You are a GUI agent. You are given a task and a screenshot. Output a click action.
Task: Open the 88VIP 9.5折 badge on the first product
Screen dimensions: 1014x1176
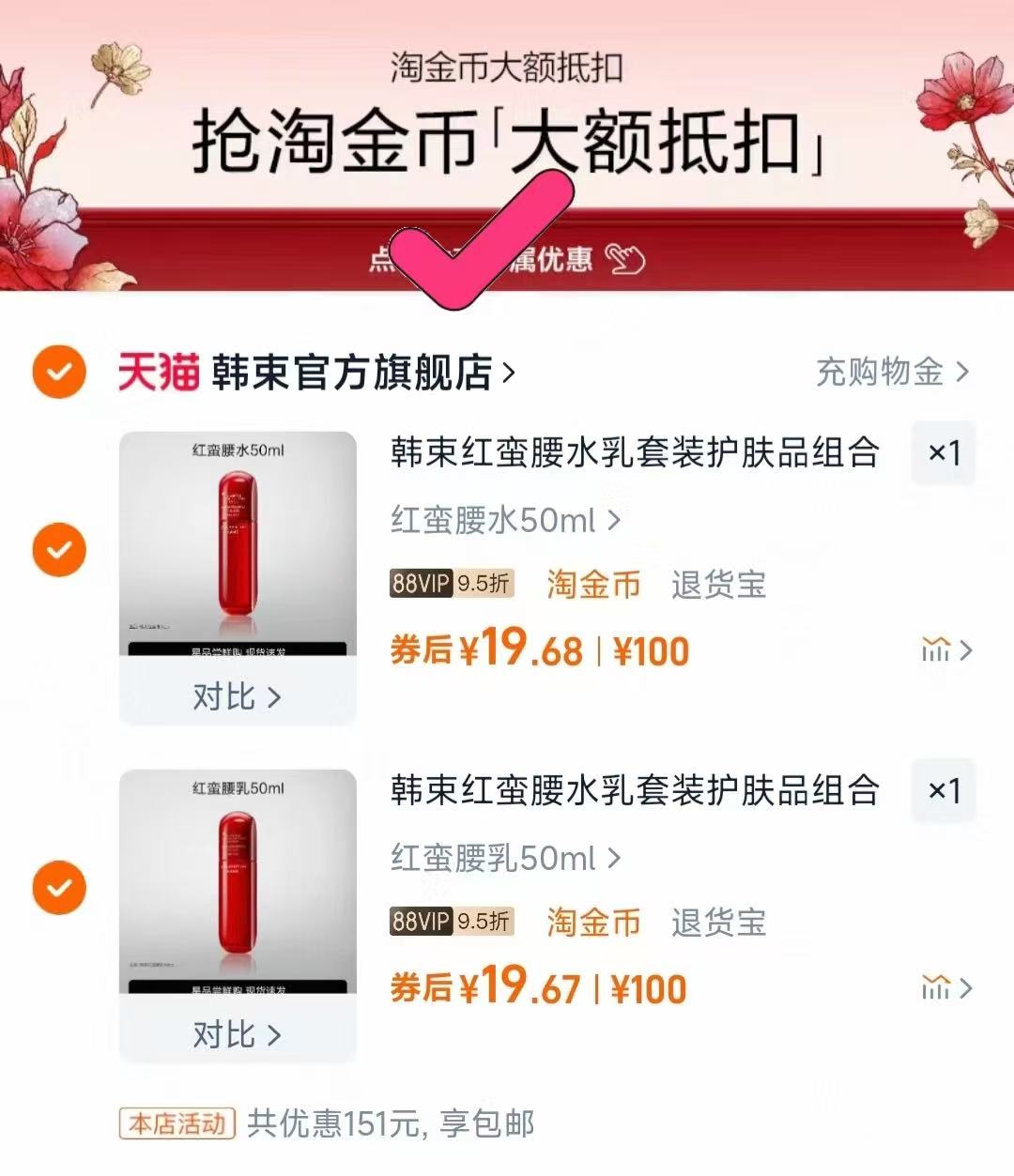click(451, 583)
